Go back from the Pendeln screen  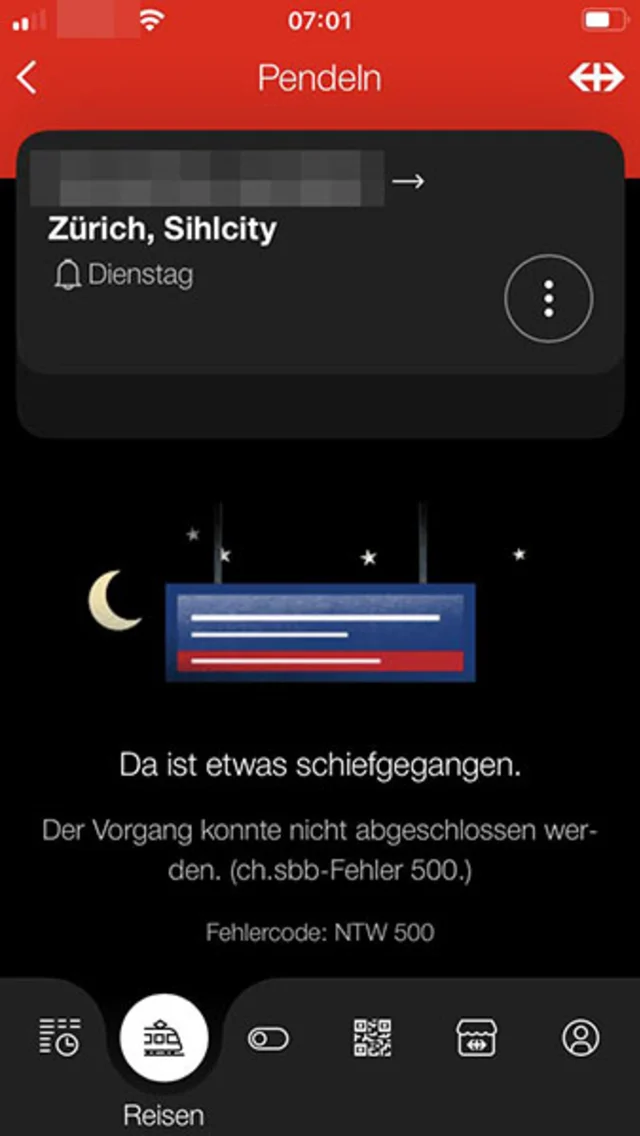(28, 77)
